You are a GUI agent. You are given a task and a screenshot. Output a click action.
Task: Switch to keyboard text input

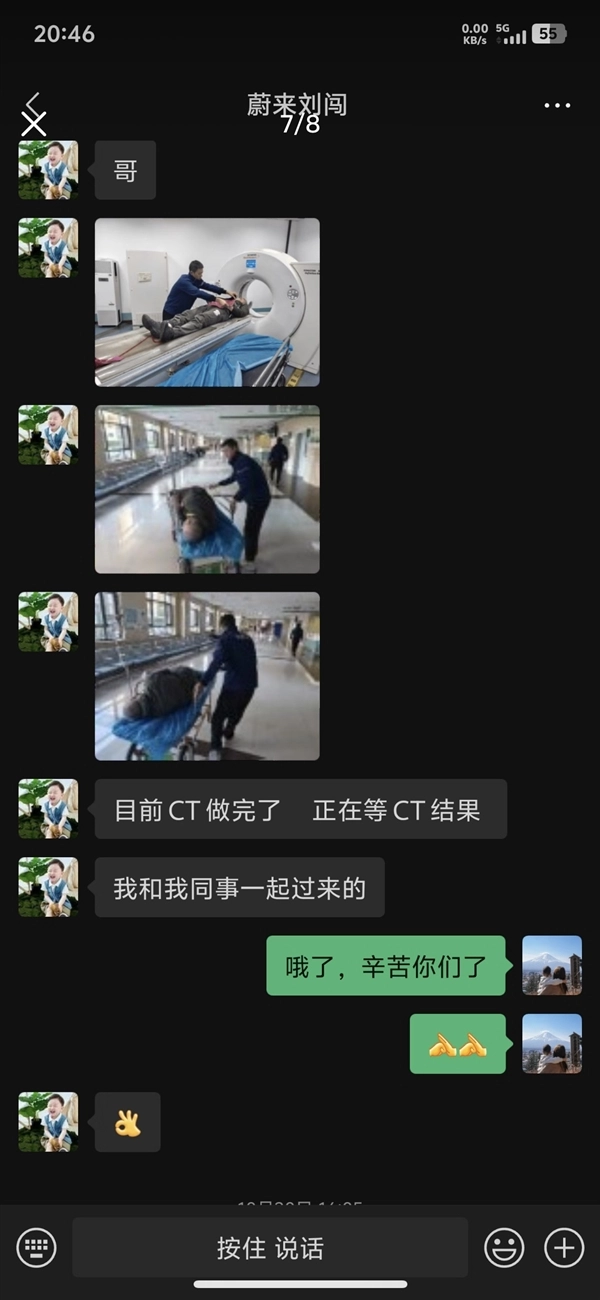click(x=36, y=1247)
